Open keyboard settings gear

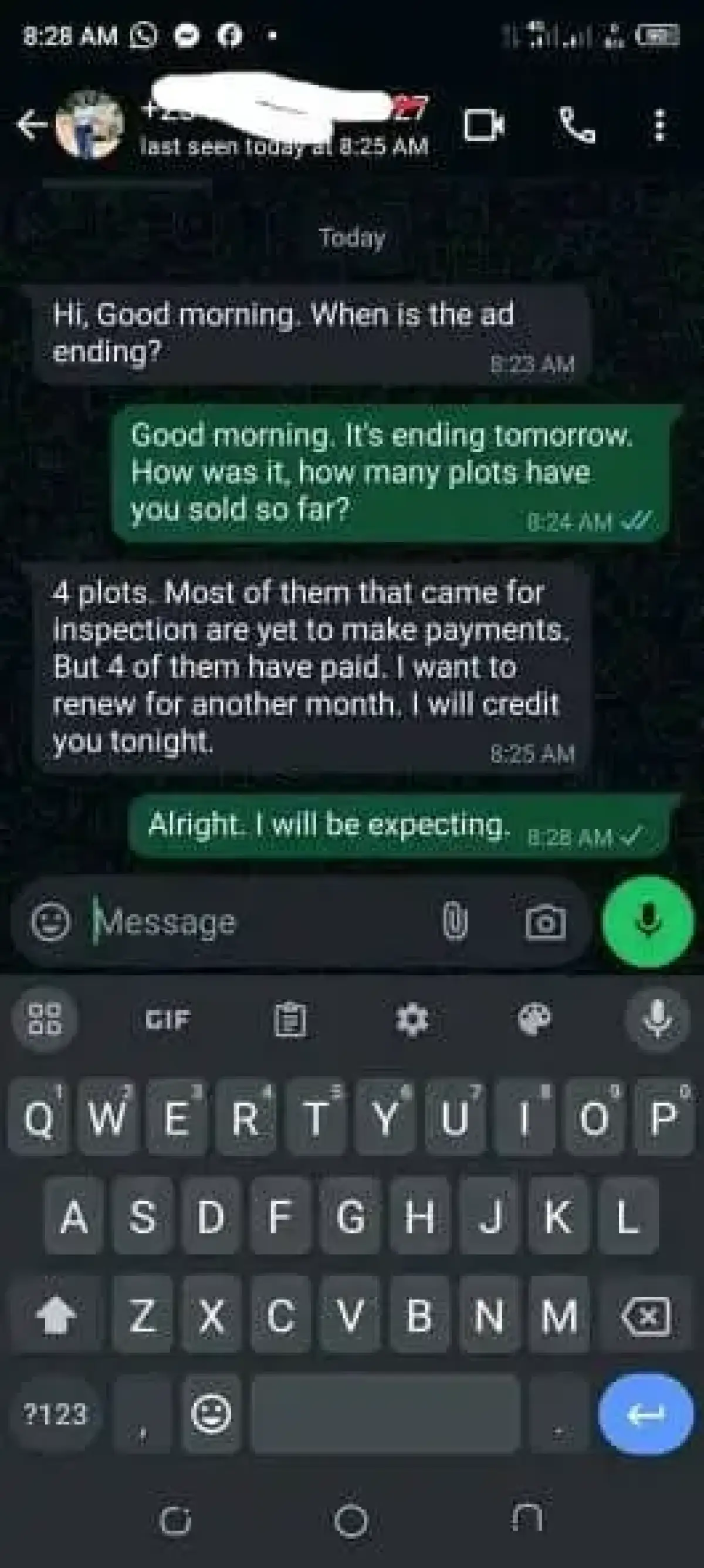click(412, 1019)
